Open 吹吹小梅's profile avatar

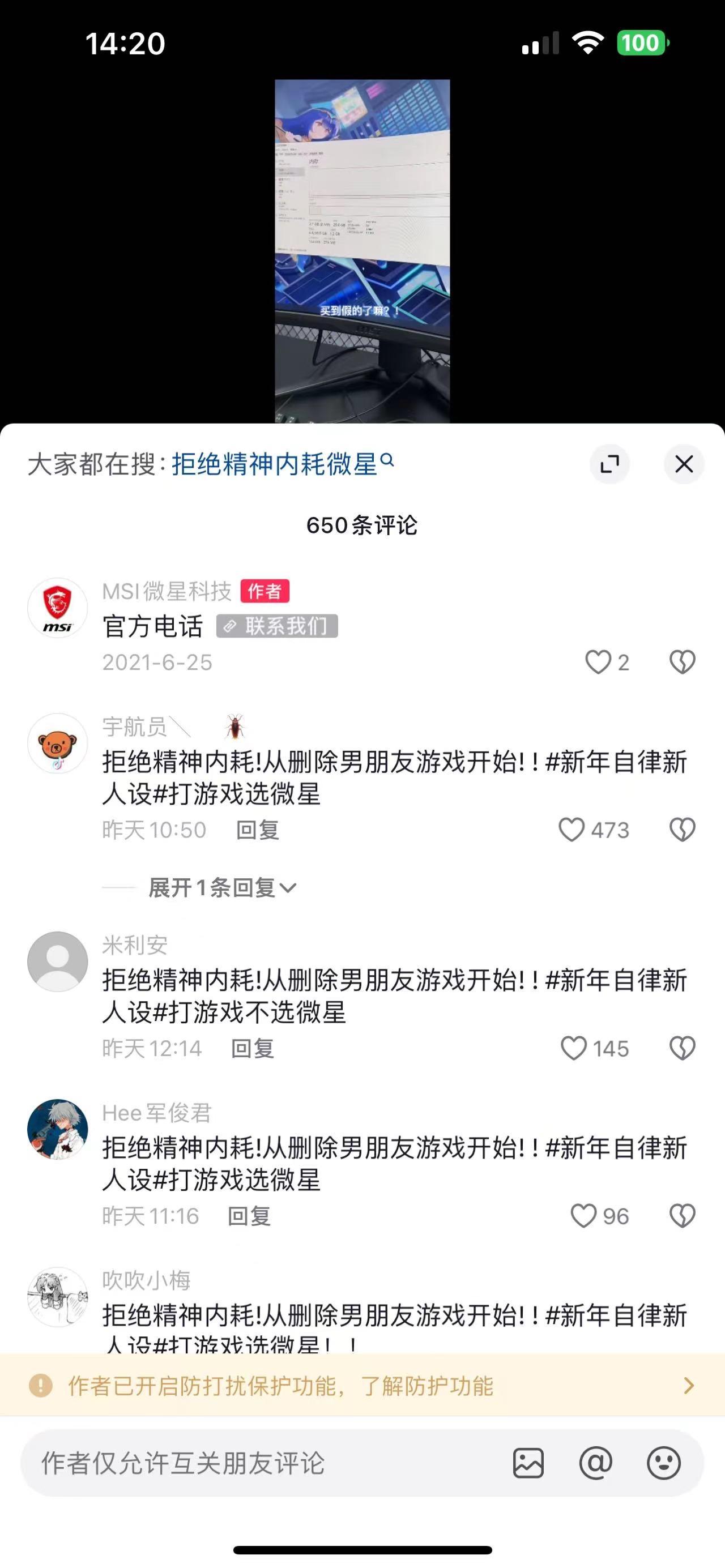point(58,1297)
